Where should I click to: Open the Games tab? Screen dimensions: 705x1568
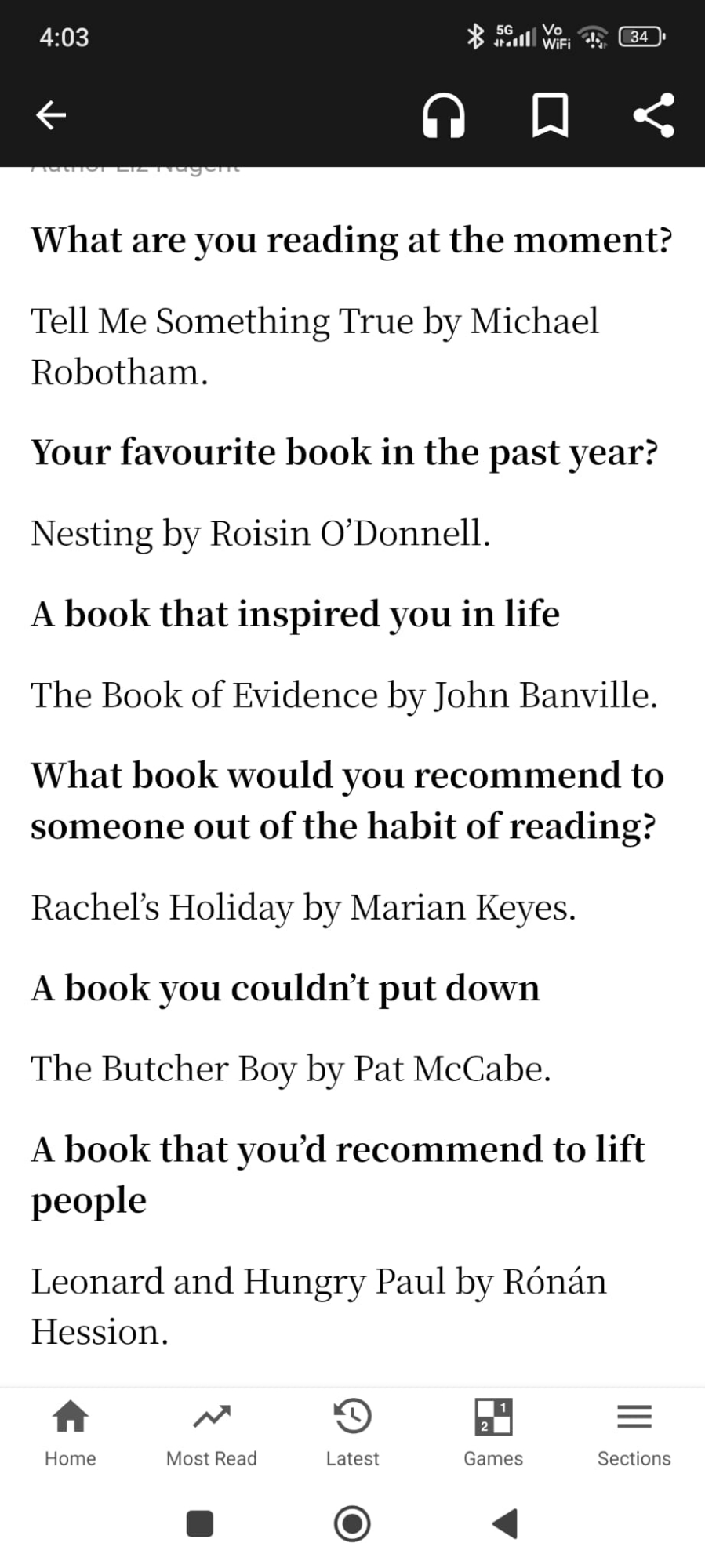click(493, 1433)
